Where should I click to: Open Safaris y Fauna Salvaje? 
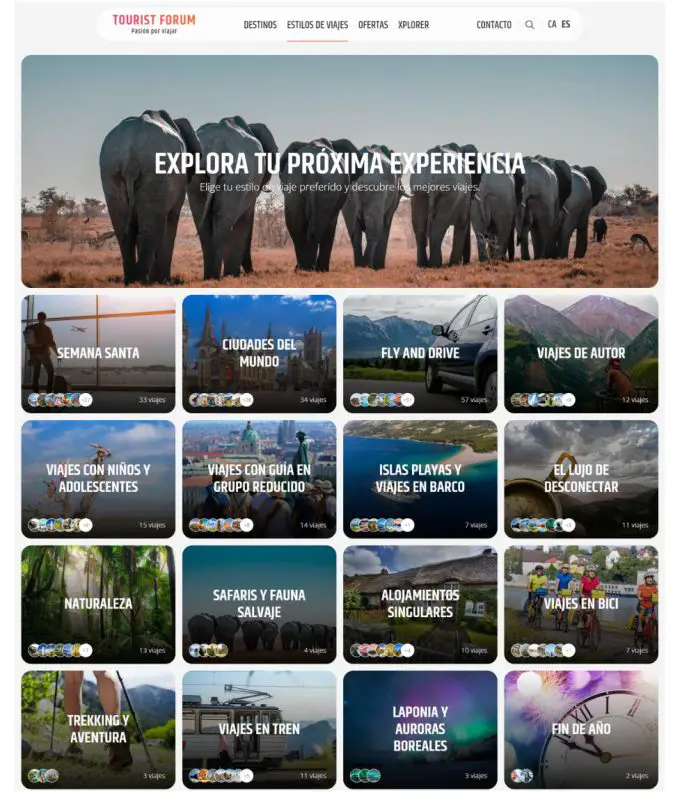pos(259,604)
